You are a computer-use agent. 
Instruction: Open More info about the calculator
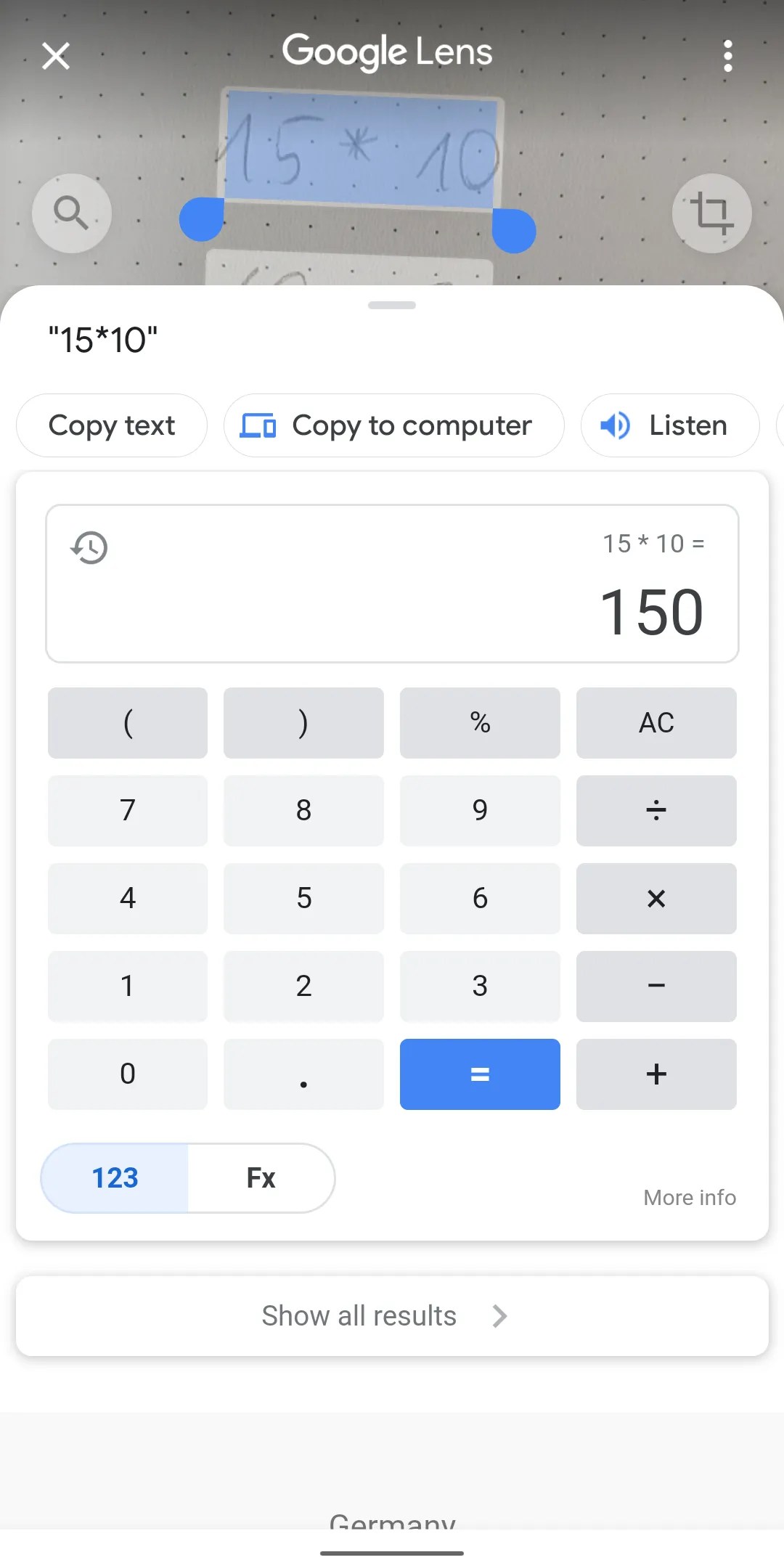tap(688, 1196)
